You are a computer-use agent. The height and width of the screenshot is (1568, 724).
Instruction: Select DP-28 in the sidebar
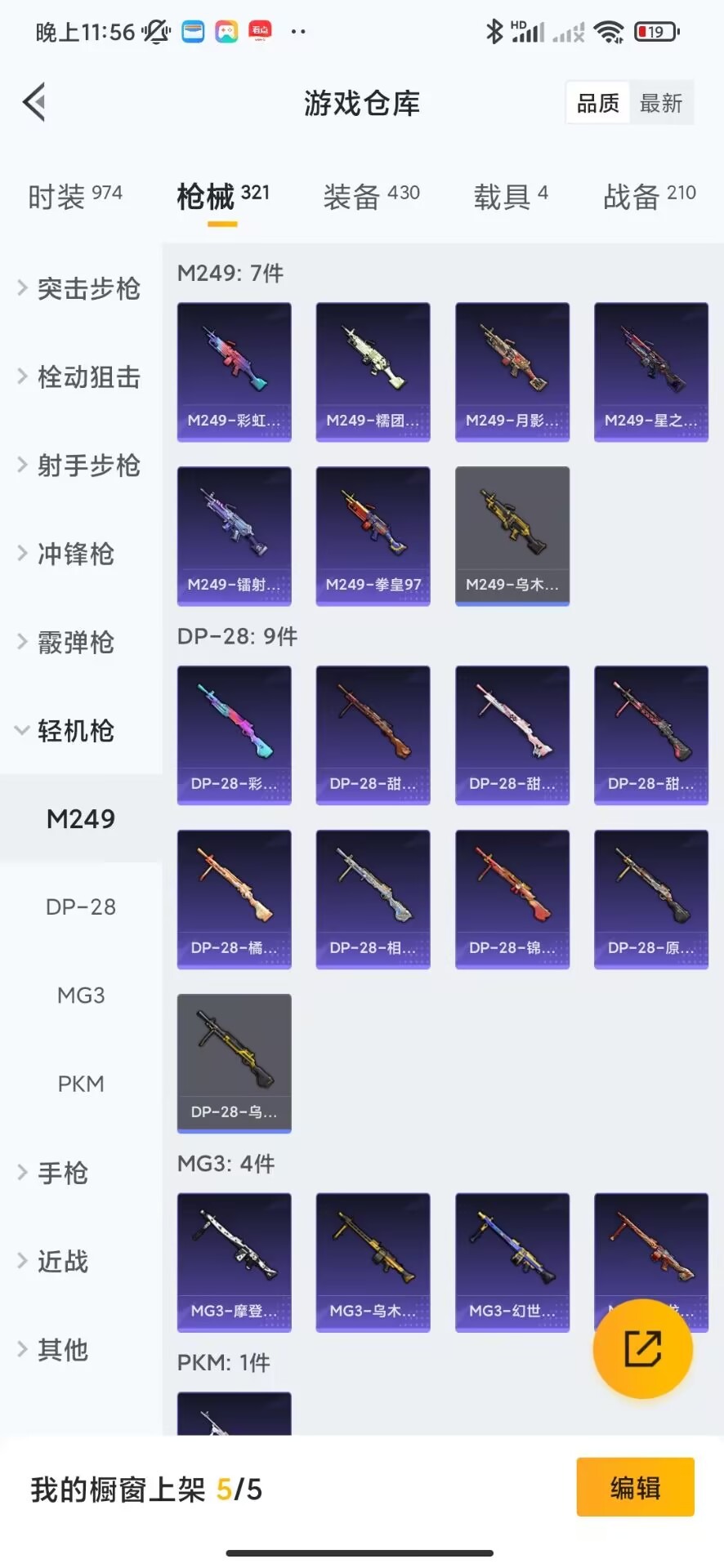tap(80, 906)
